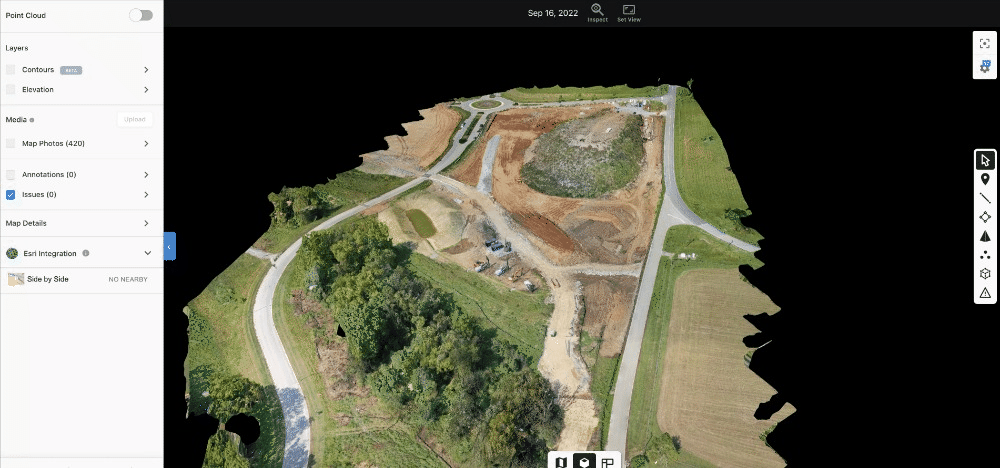Recenter the view with the focus icon
This screenshot has height=468, width=1000.
[x=985, y=43]
